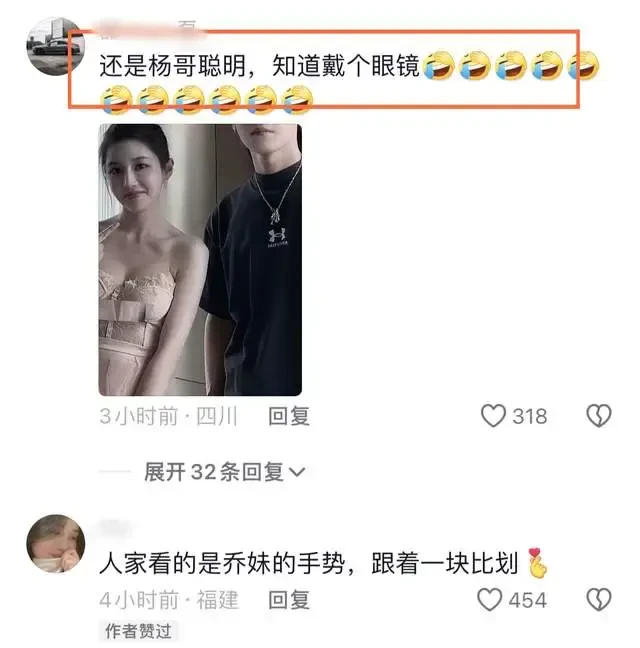The image size is (640, 648).
Task: Open the avatar of the 福建 commenter
Action: point(54,545)
